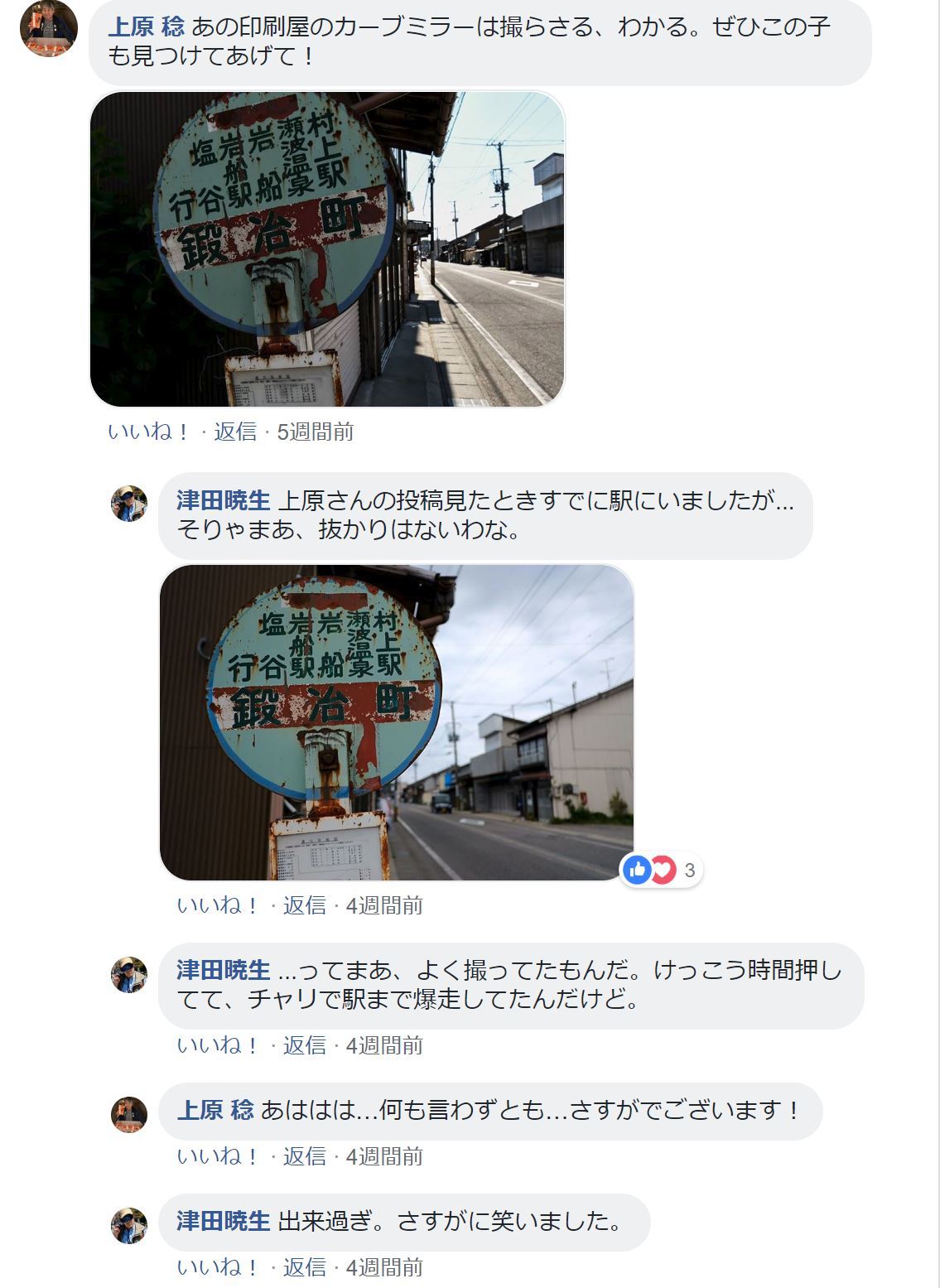Tap 津田暁生's avatar beside the photo reply

click(x=129, y=504)
